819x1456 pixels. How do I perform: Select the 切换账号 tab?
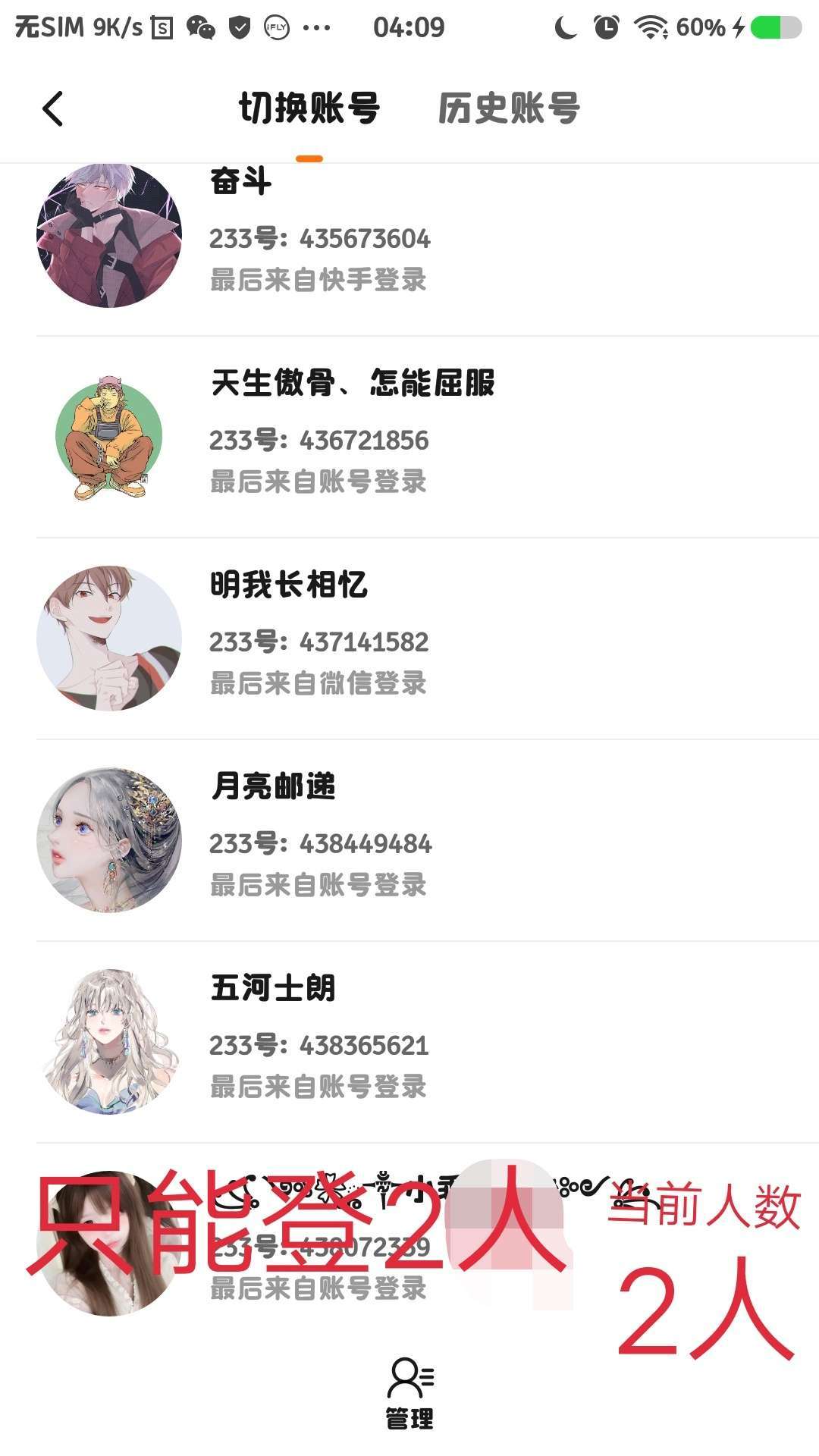click(x=309, y=108)
